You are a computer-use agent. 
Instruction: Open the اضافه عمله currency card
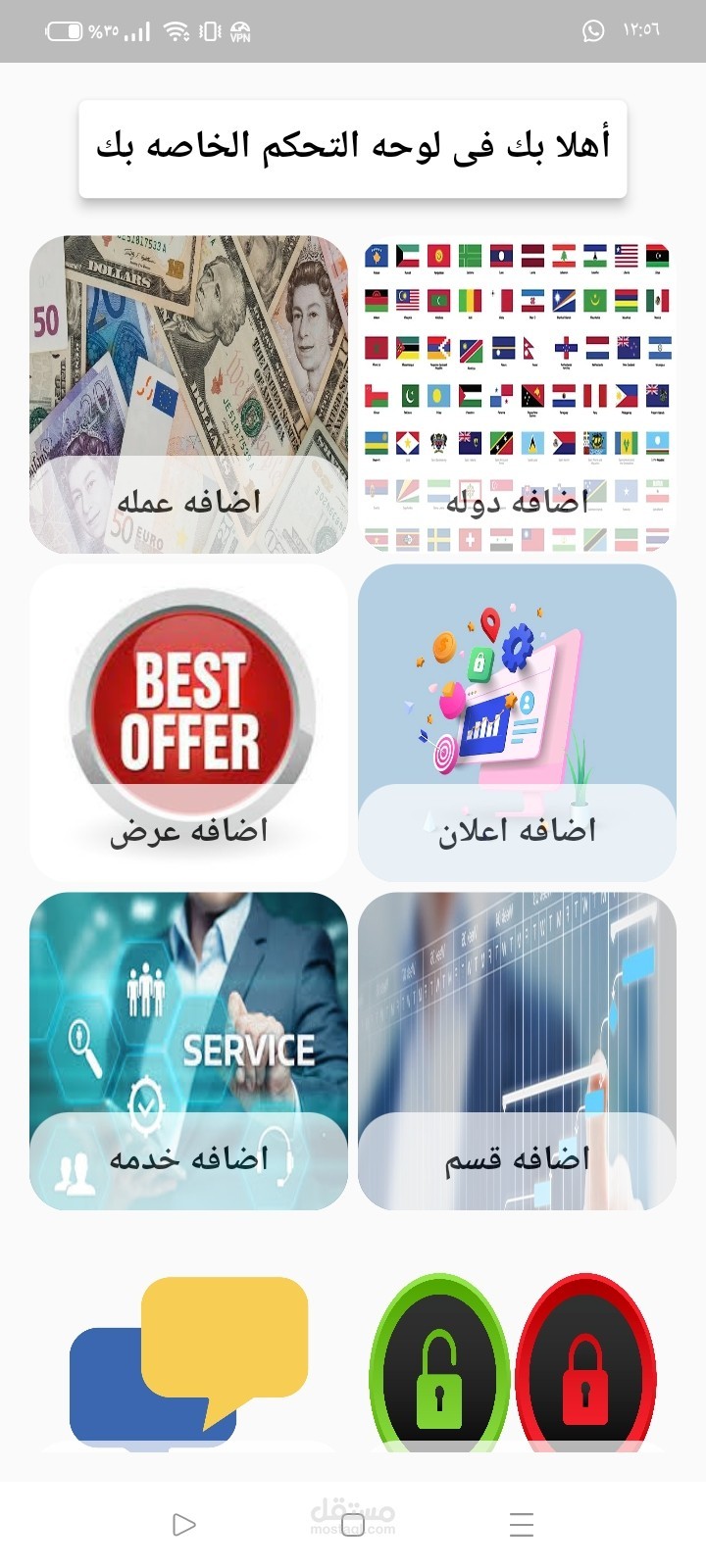point(188,394)
